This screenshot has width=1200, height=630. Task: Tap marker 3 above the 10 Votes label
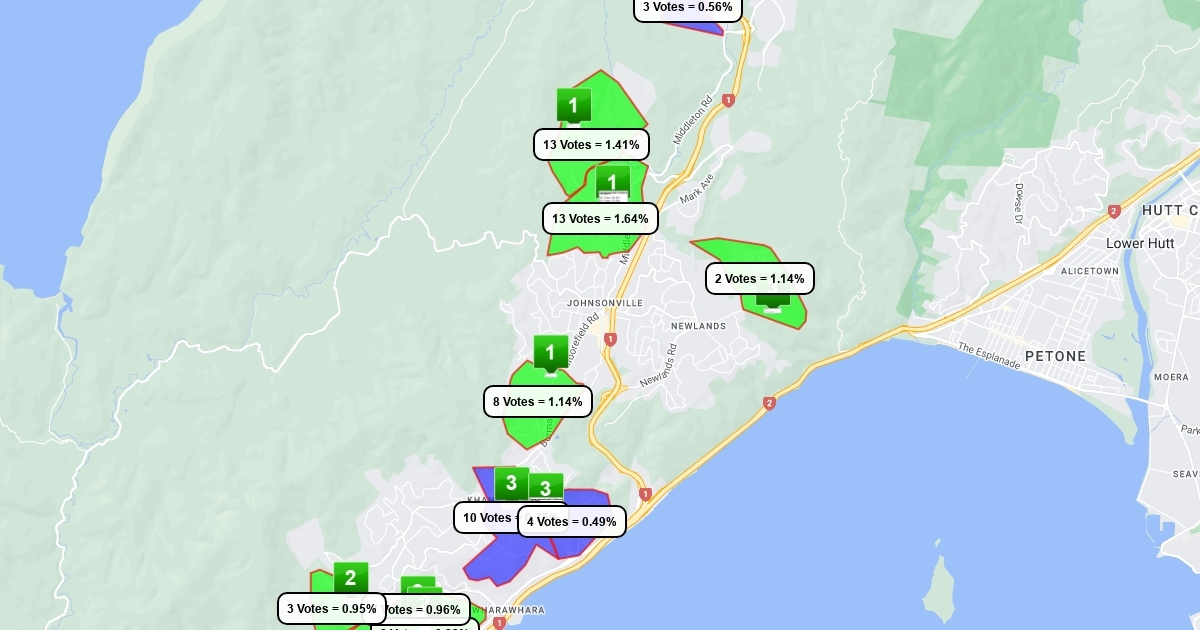click(x=511, y=484)
